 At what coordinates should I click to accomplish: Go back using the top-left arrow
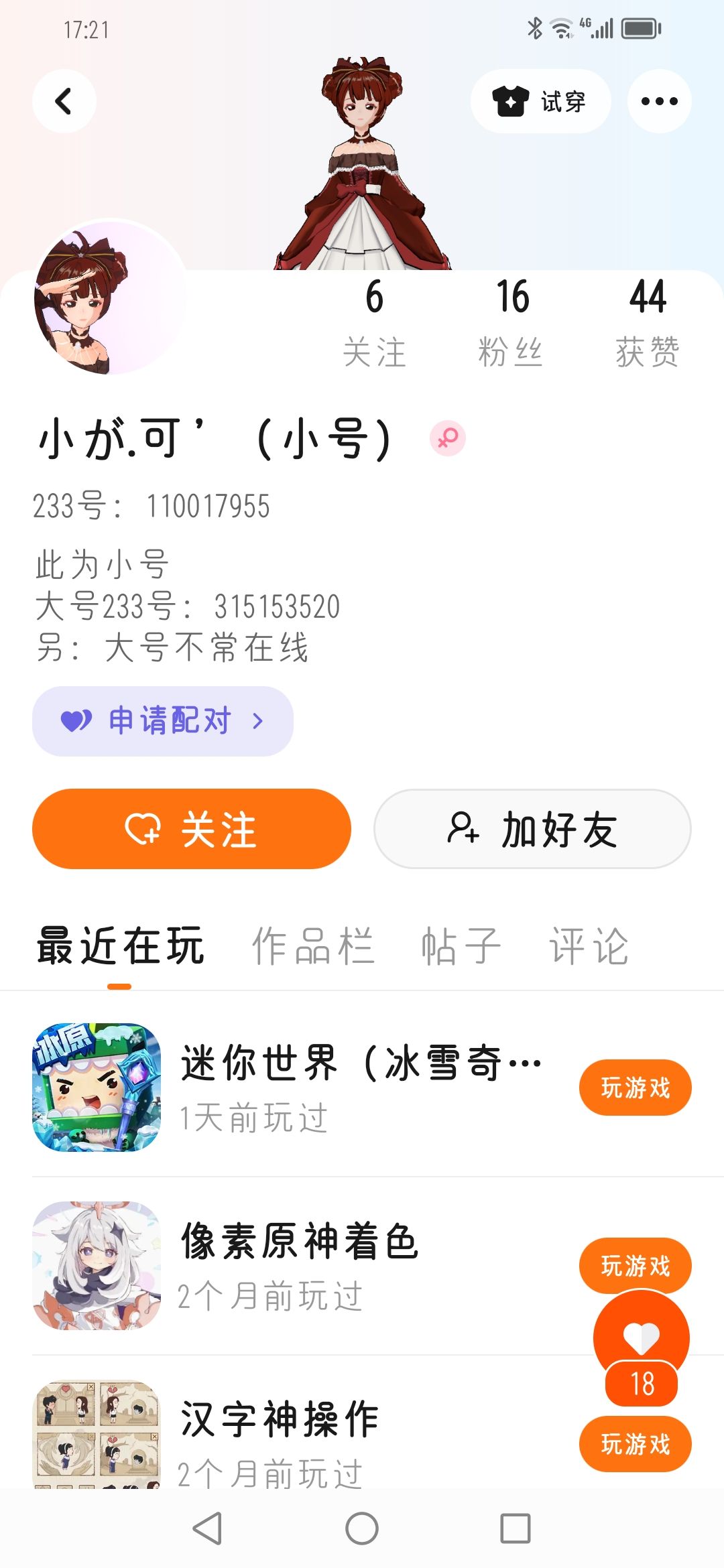(x=64, y=101)
